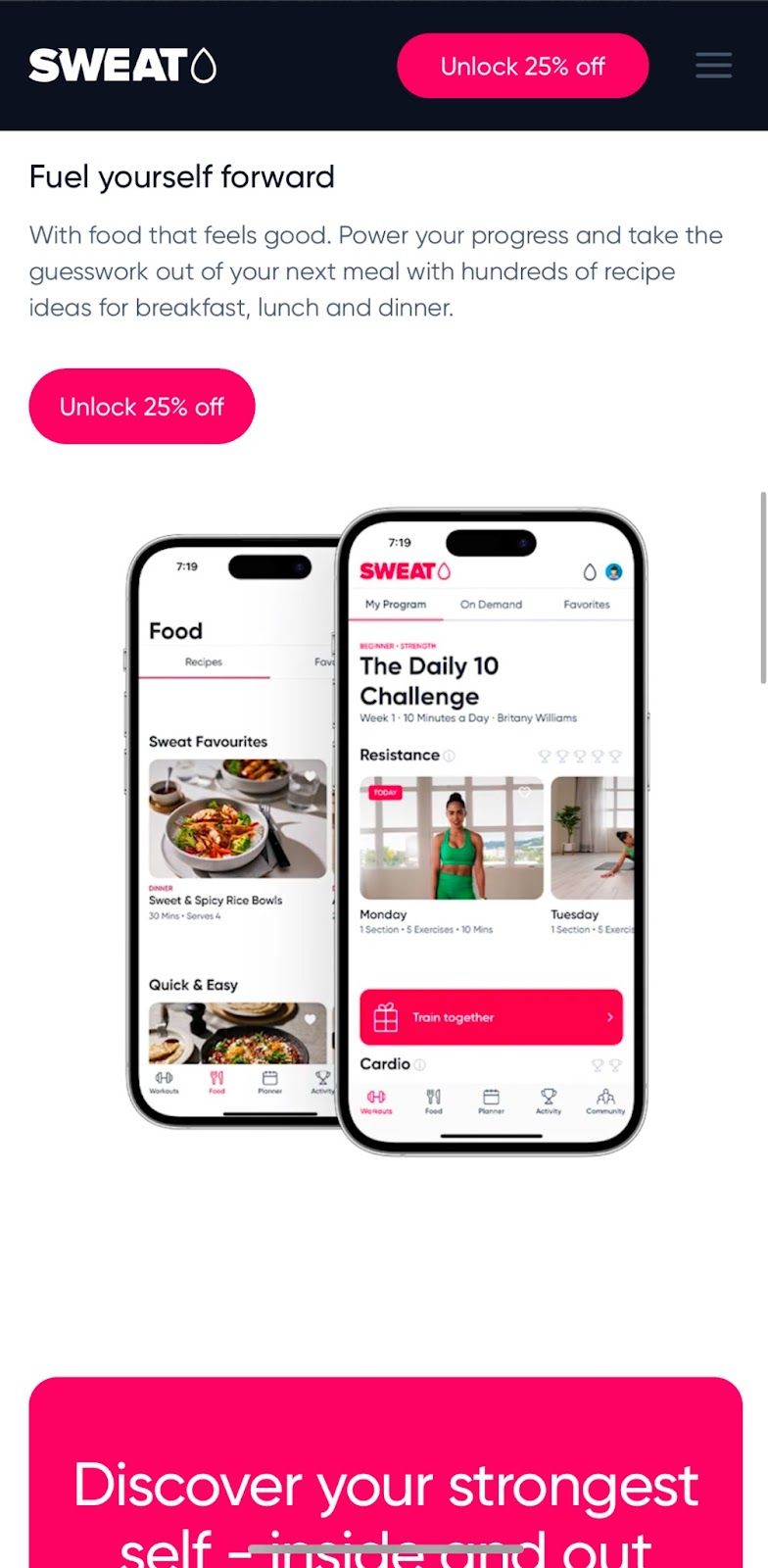Viewport: 768px width, 1568px height.
Task: Open the SWEAT logo home link
Action: pyautogui.click(x=122, y=66)
